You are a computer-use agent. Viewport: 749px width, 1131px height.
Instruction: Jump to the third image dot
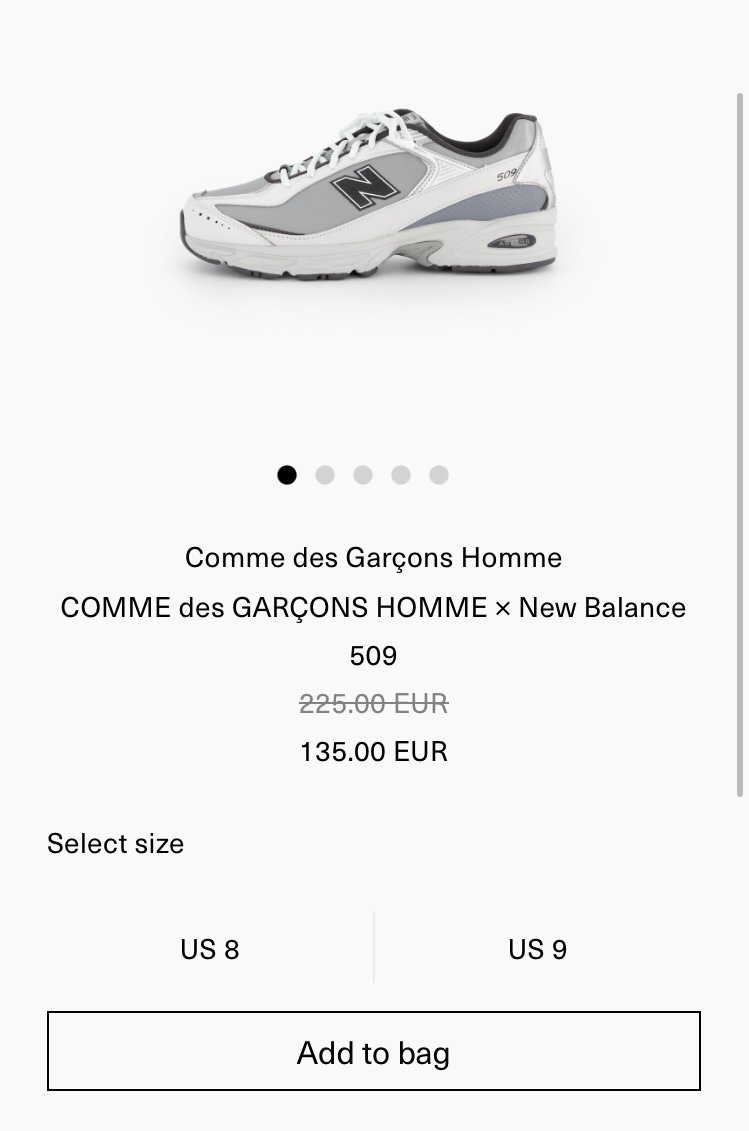tap(363, 475)
